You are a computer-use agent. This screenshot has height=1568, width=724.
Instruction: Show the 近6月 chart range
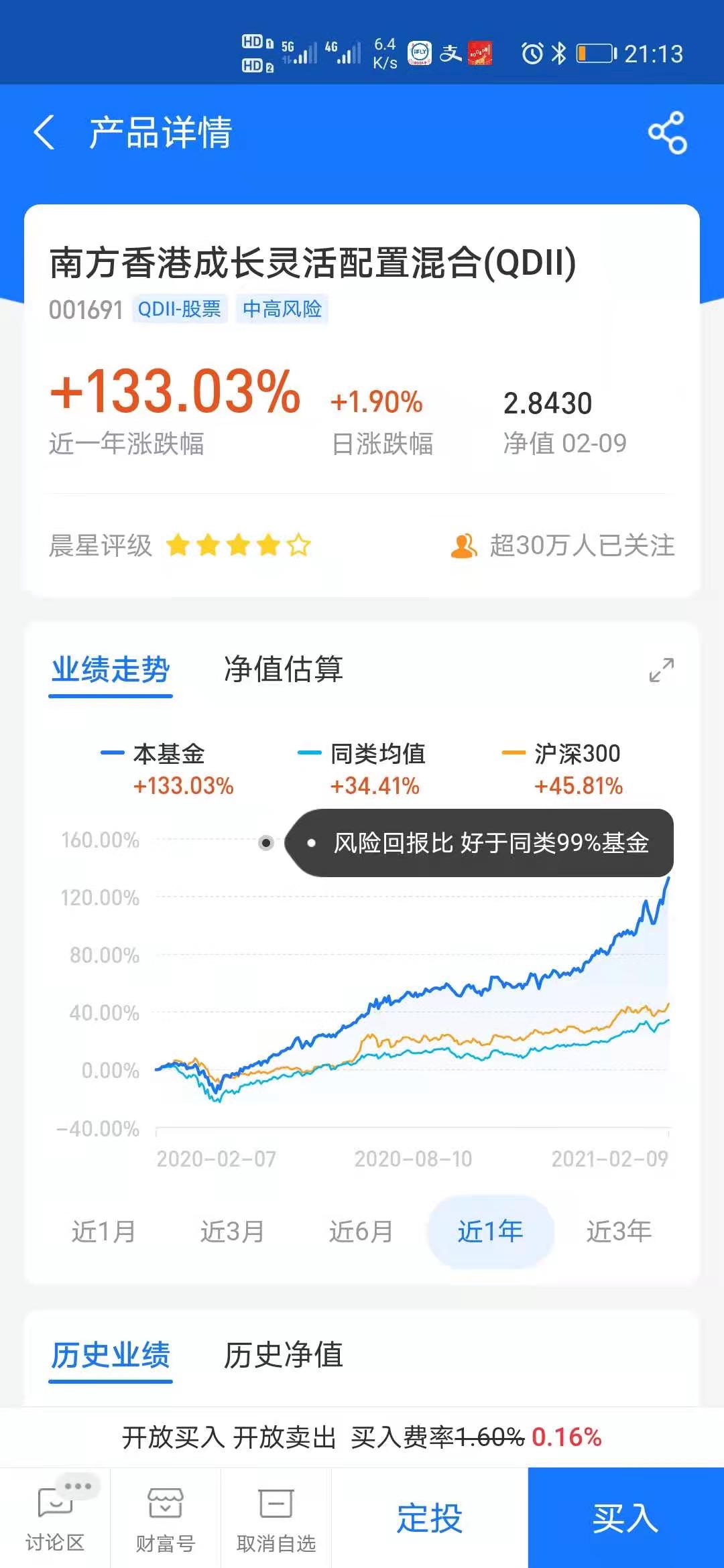tap(361, 1231)
